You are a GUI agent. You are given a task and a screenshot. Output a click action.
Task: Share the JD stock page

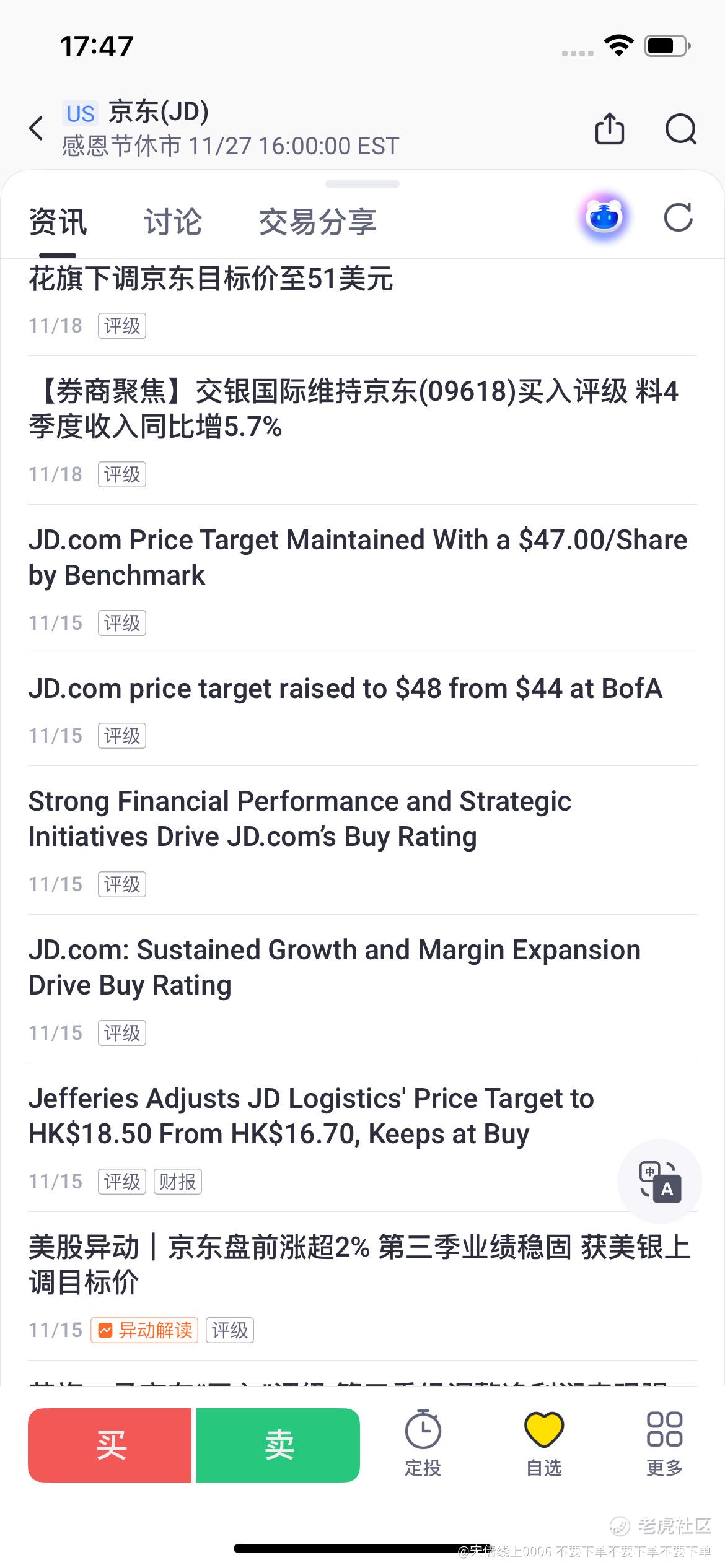[x=609, y=128]
